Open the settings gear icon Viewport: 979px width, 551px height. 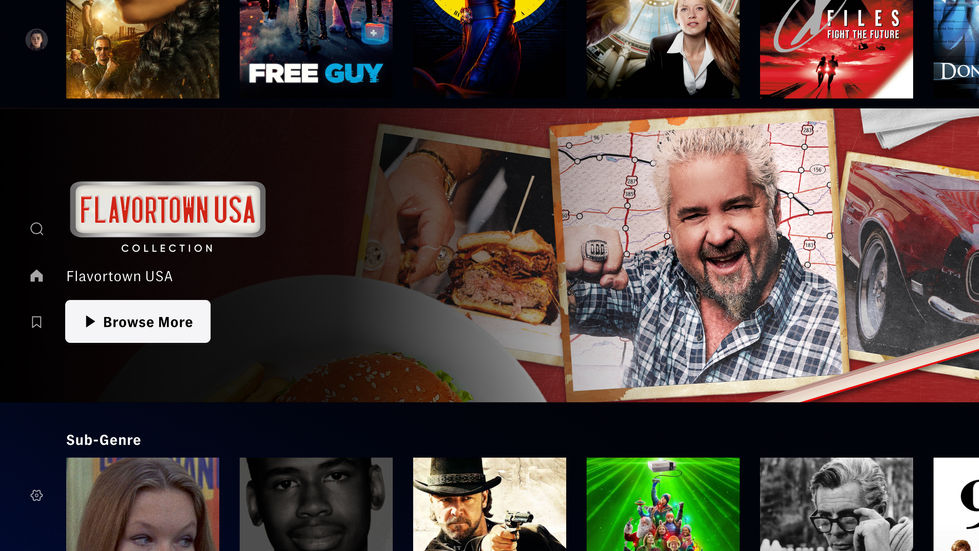(x=37, y=495)
